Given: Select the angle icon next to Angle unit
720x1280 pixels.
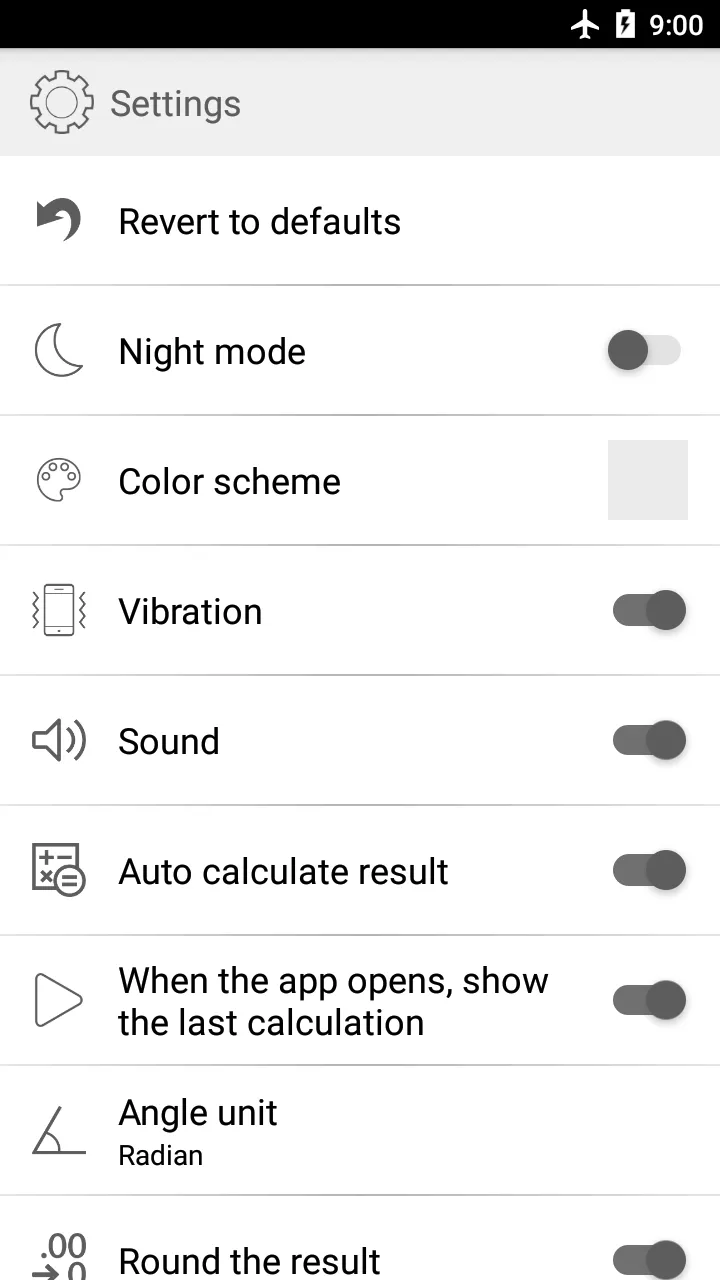Looking at the screenshot, I should click(59, 1129).
